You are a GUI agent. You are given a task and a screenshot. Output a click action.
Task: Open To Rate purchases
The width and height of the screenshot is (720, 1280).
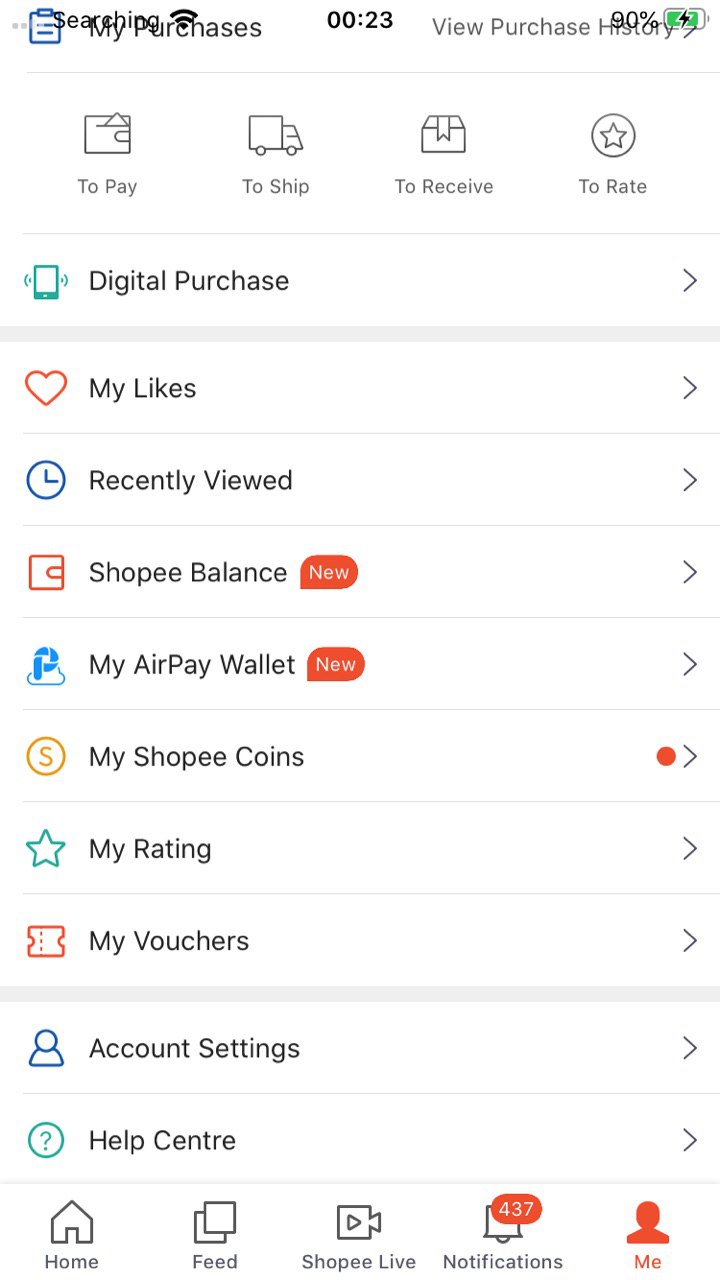613,155
